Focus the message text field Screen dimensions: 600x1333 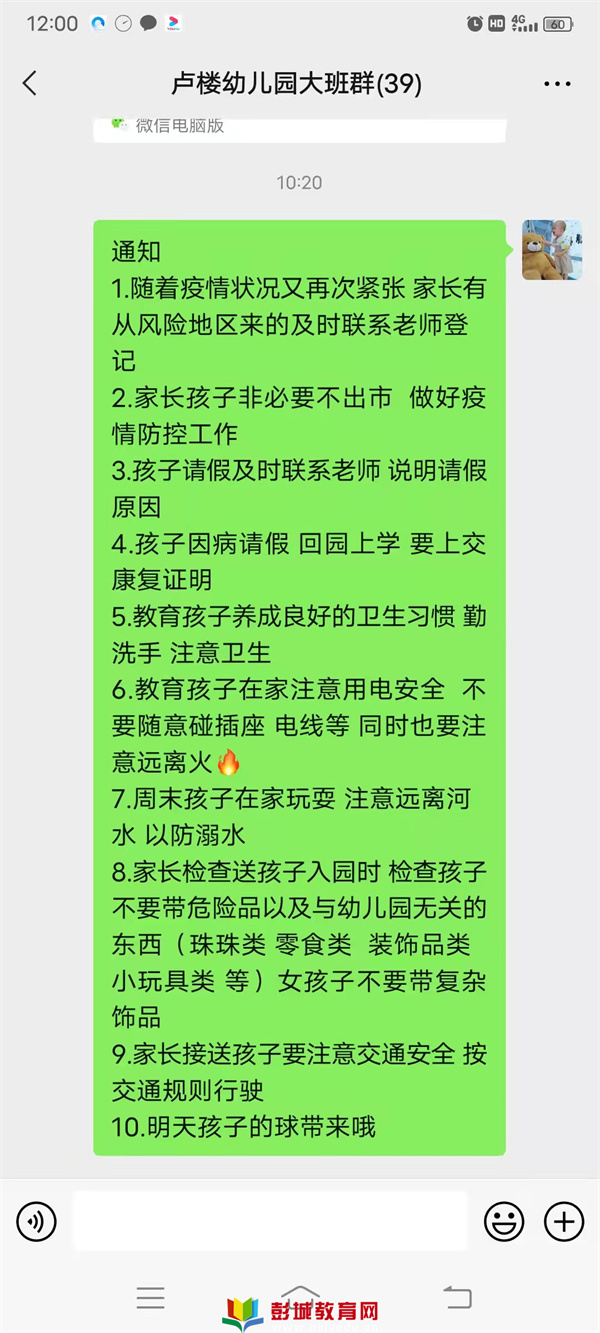pos(270,1221)
